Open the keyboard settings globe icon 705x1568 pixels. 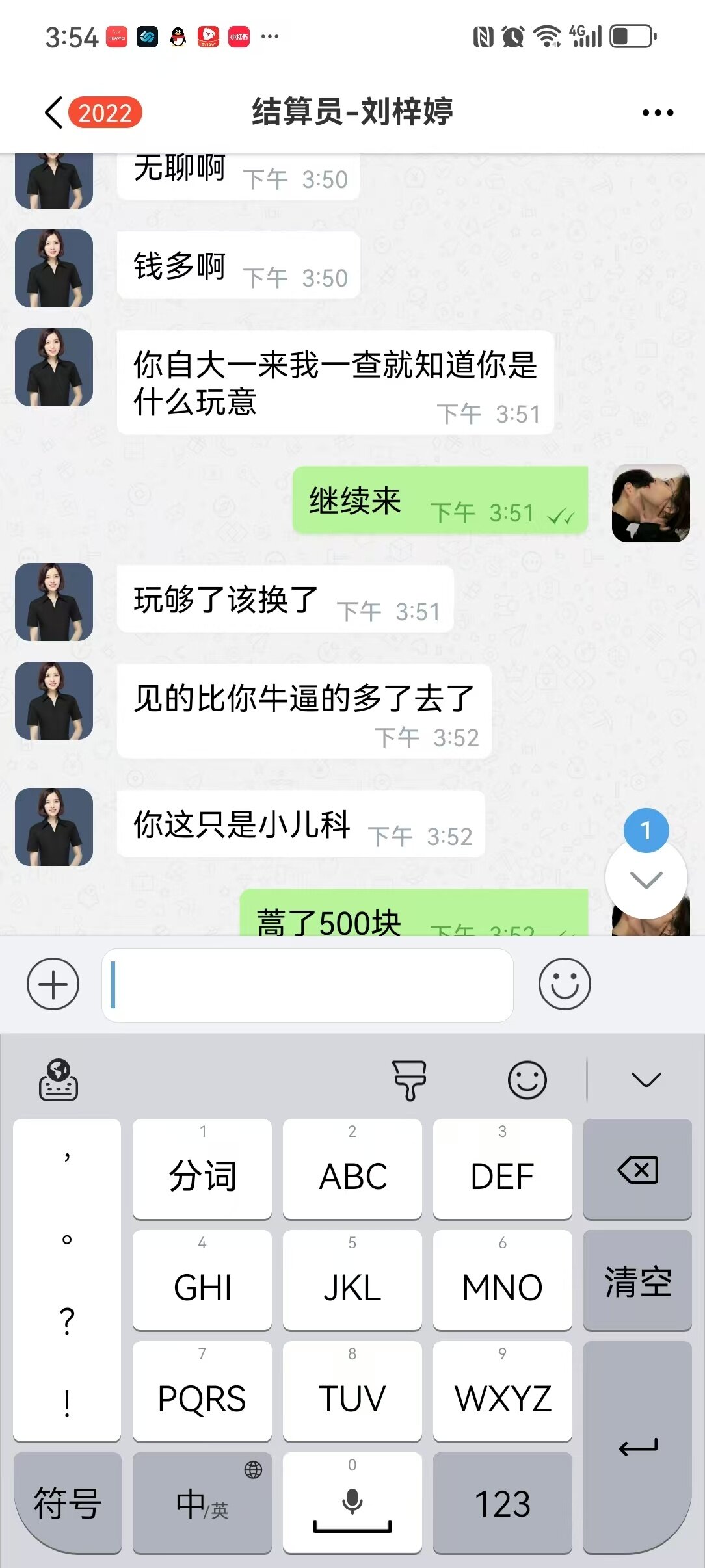[59, 1080]
